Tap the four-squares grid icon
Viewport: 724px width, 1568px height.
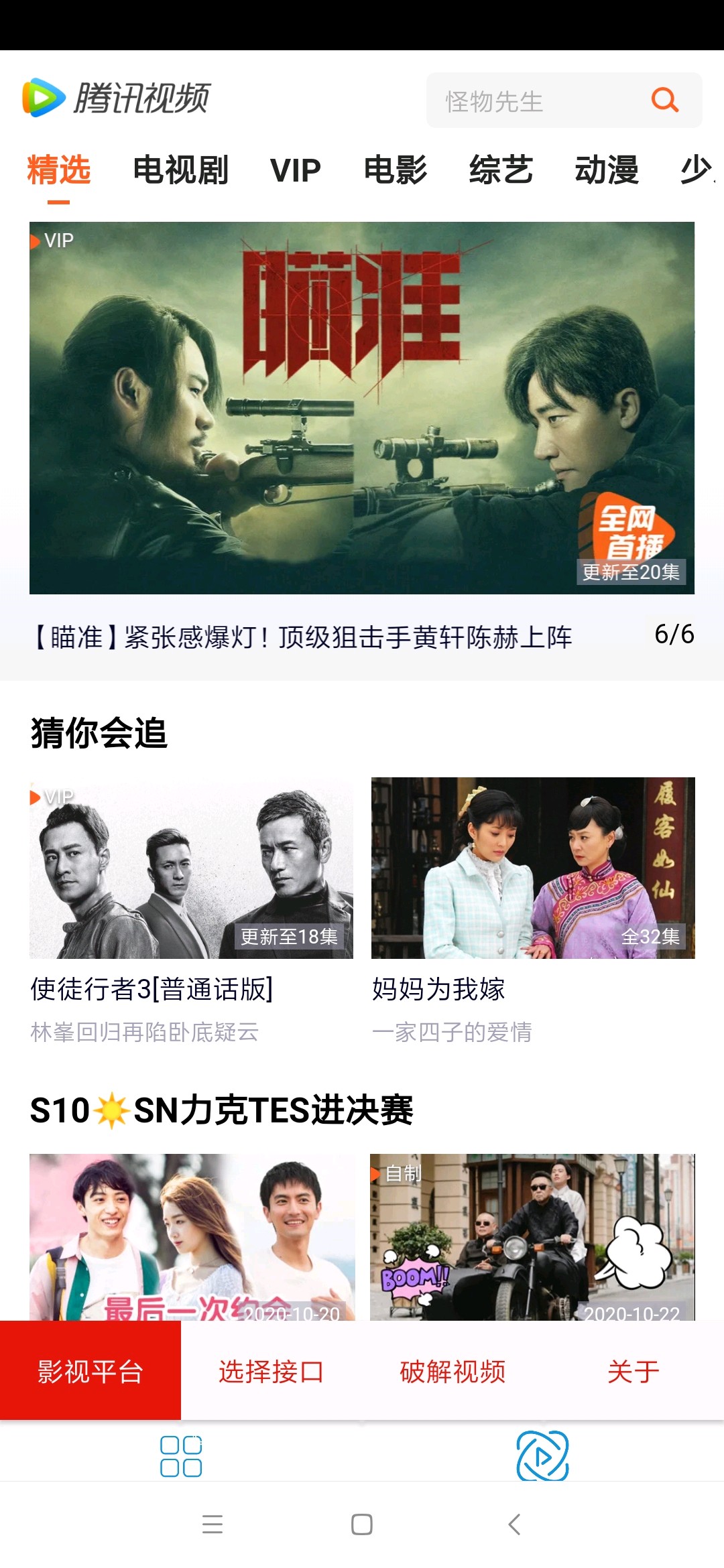pos(181,1455)
